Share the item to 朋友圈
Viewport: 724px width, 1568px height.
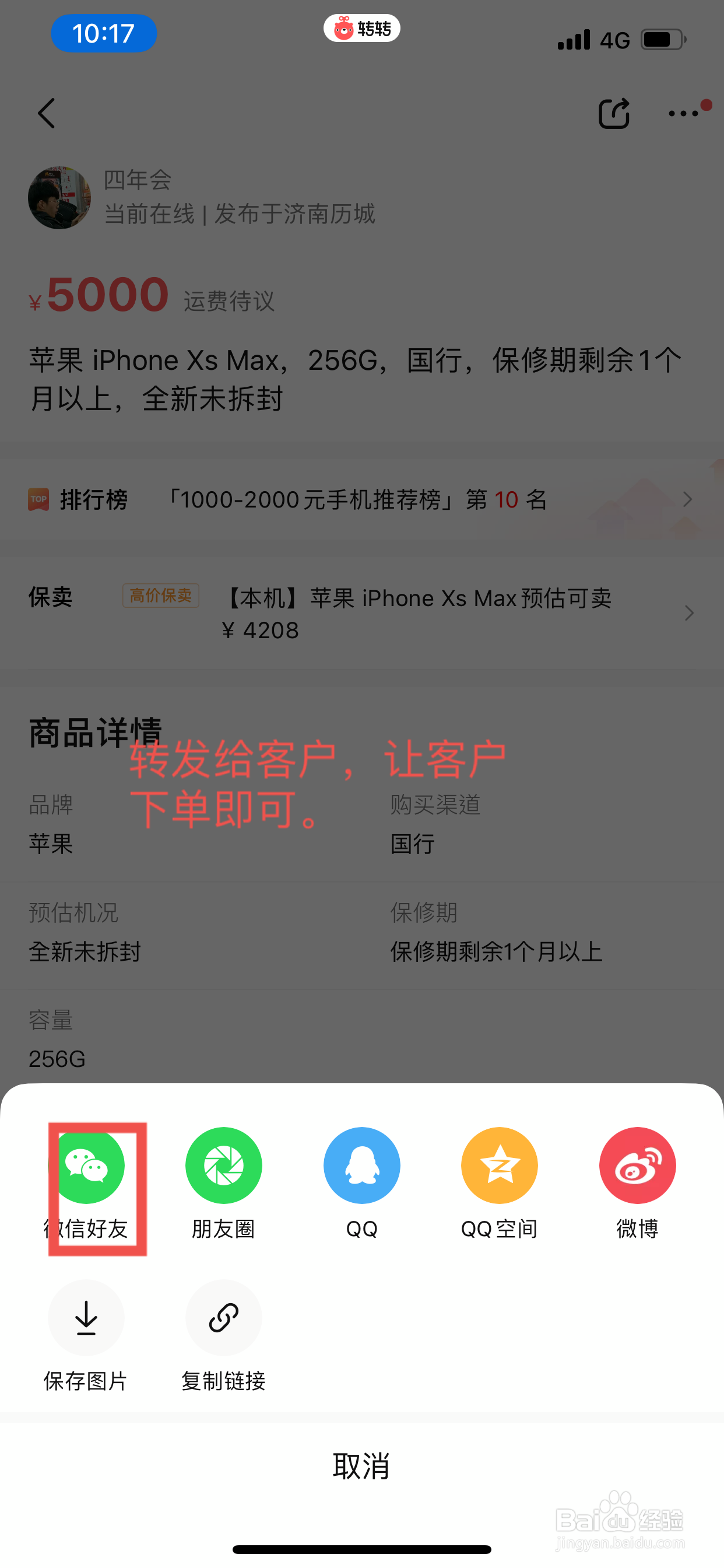pyautogui.click(x=223, y=1164)
